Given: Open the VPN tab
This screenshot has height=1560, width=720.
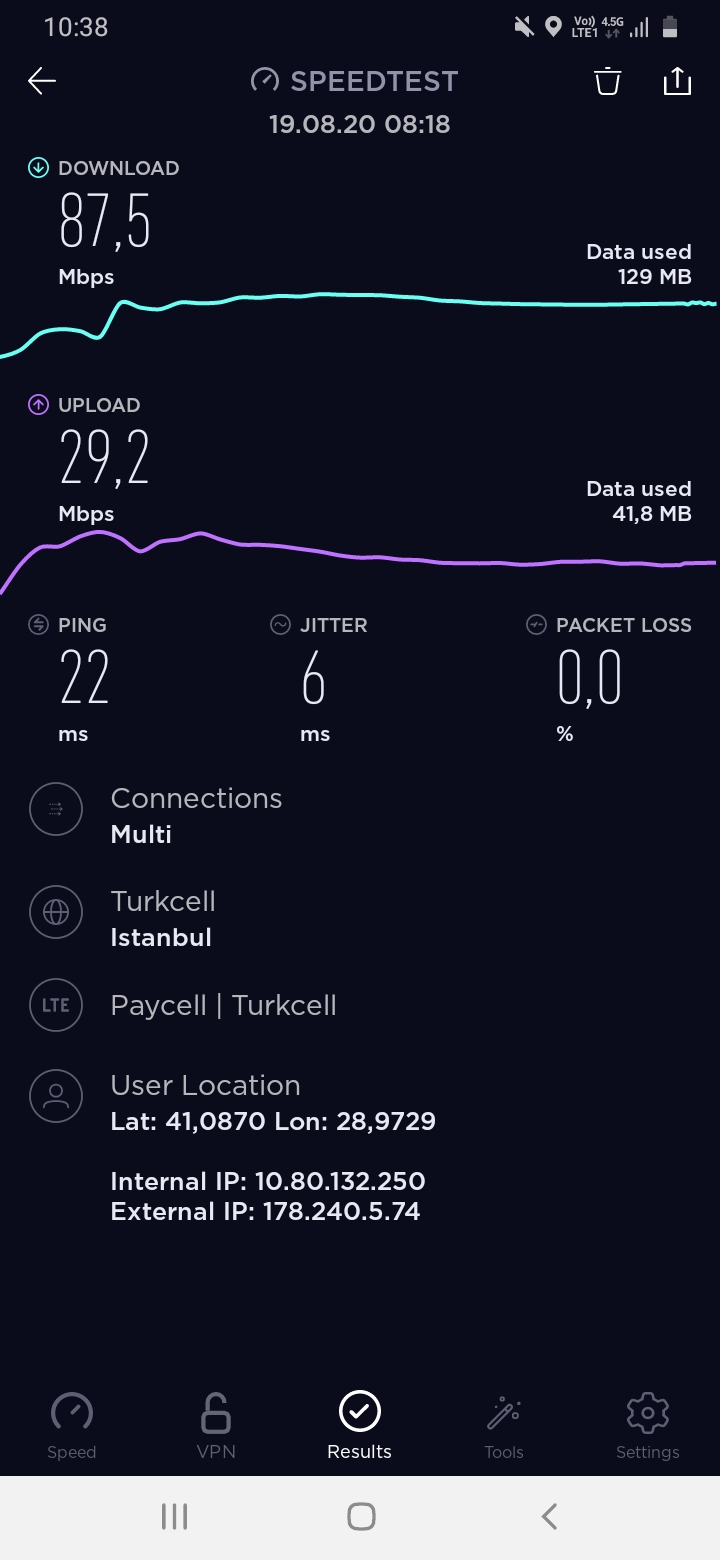Looking at the screenshot, I should click(216, 1426).
